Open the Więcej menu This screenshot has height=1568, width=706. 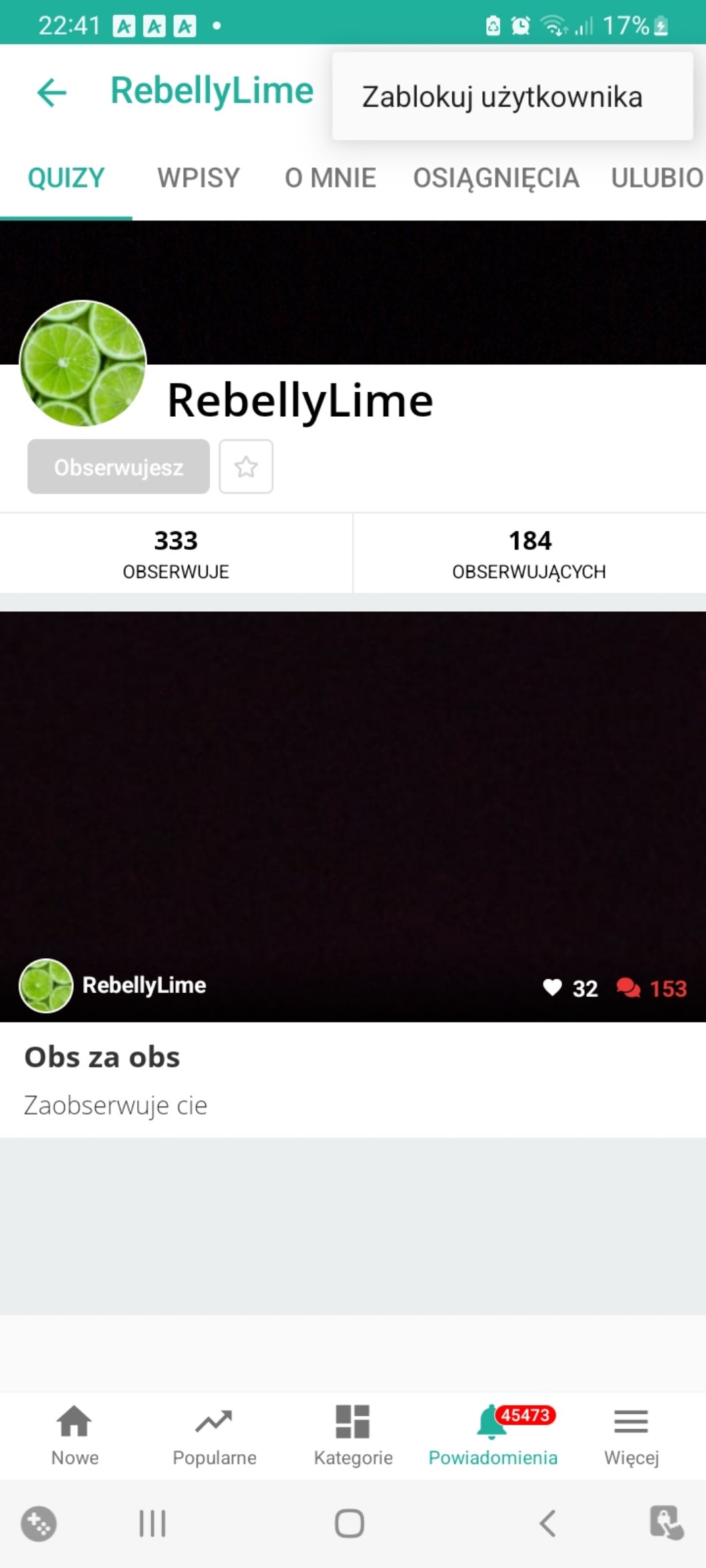[631, 1436]
